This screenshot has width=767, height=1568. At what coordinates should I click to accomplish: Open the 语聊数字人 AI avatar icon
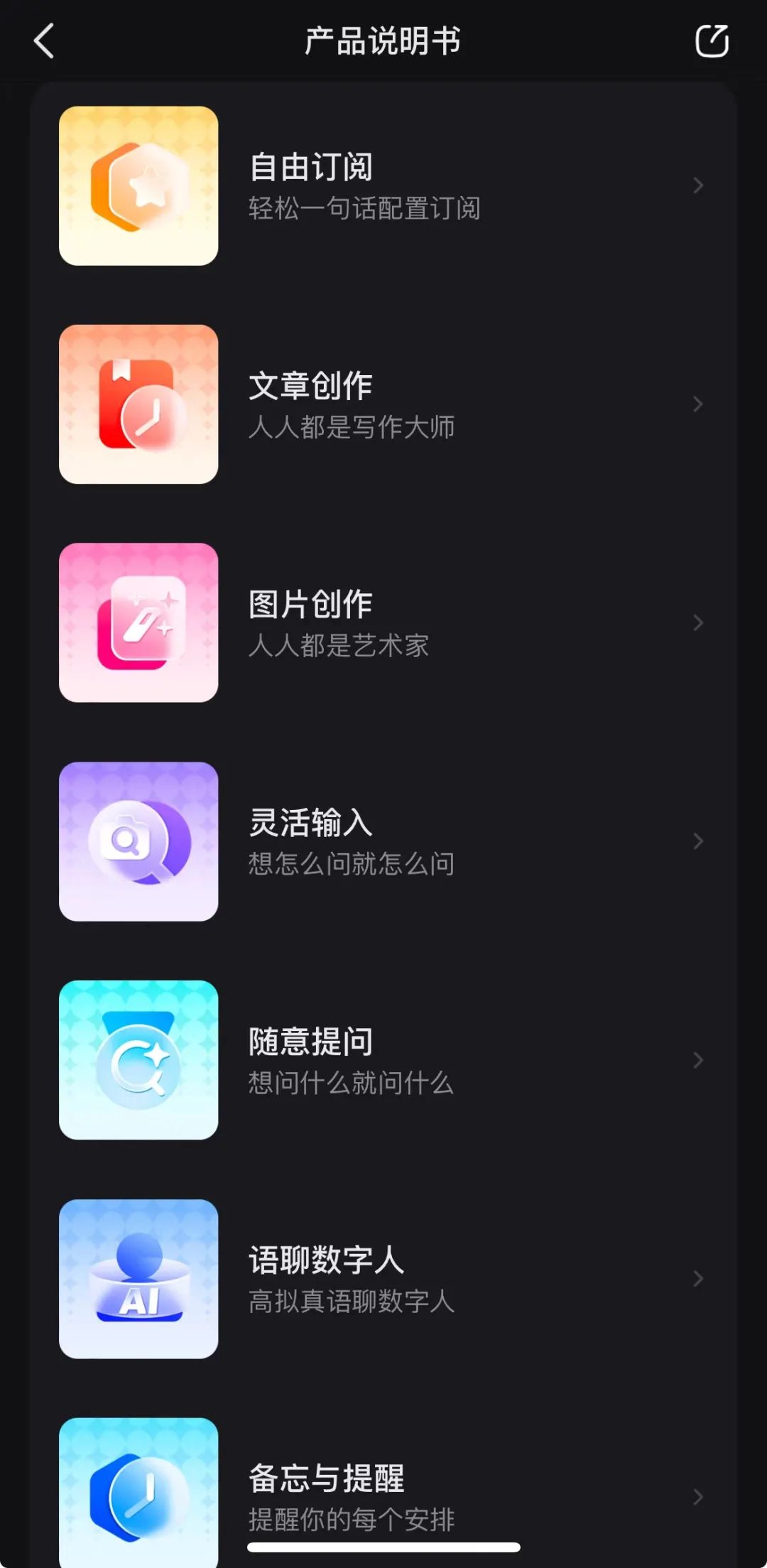pos(138,1279)
